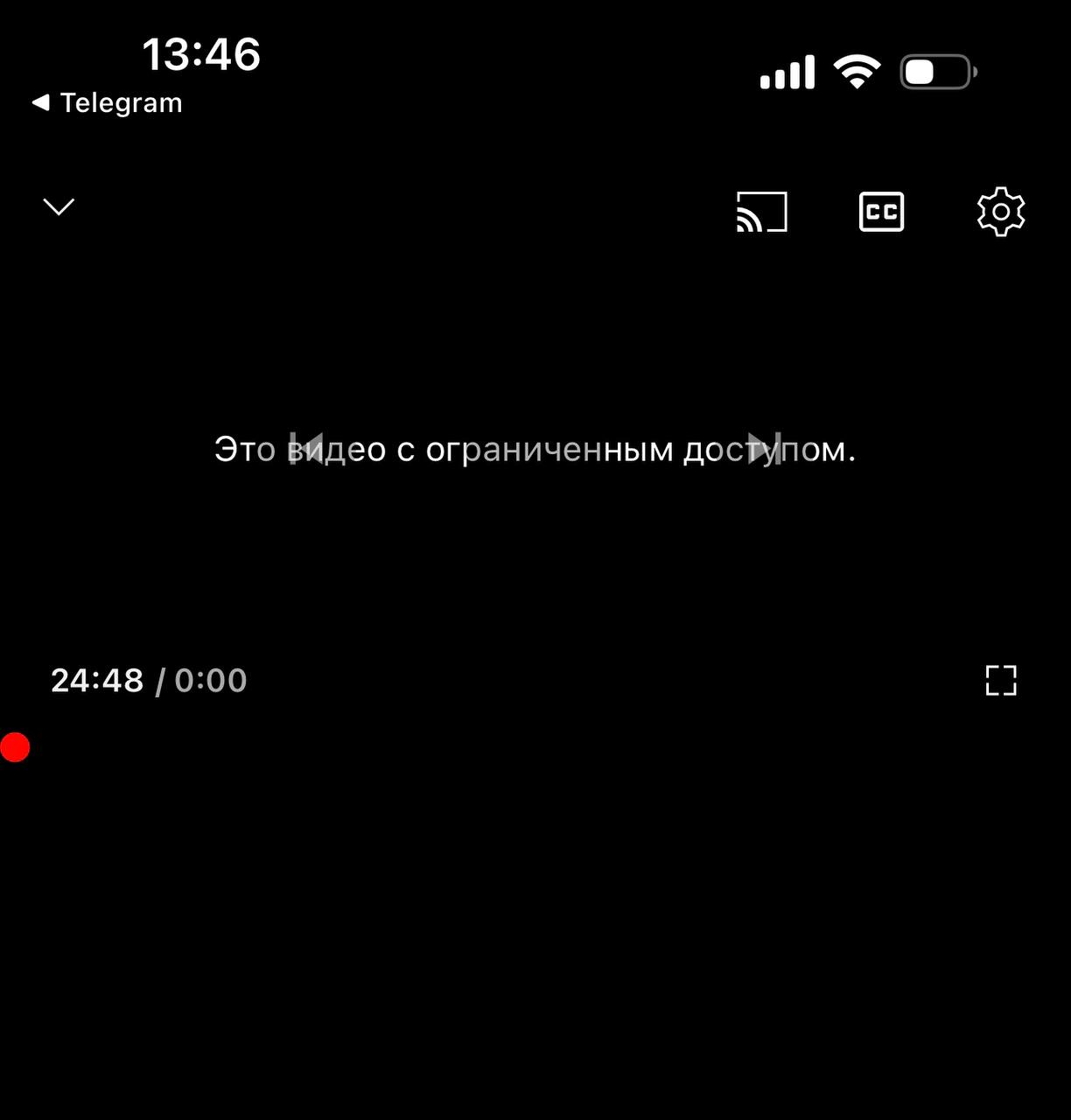
Task: Open the player settings gear
Action: (1000, 212)
